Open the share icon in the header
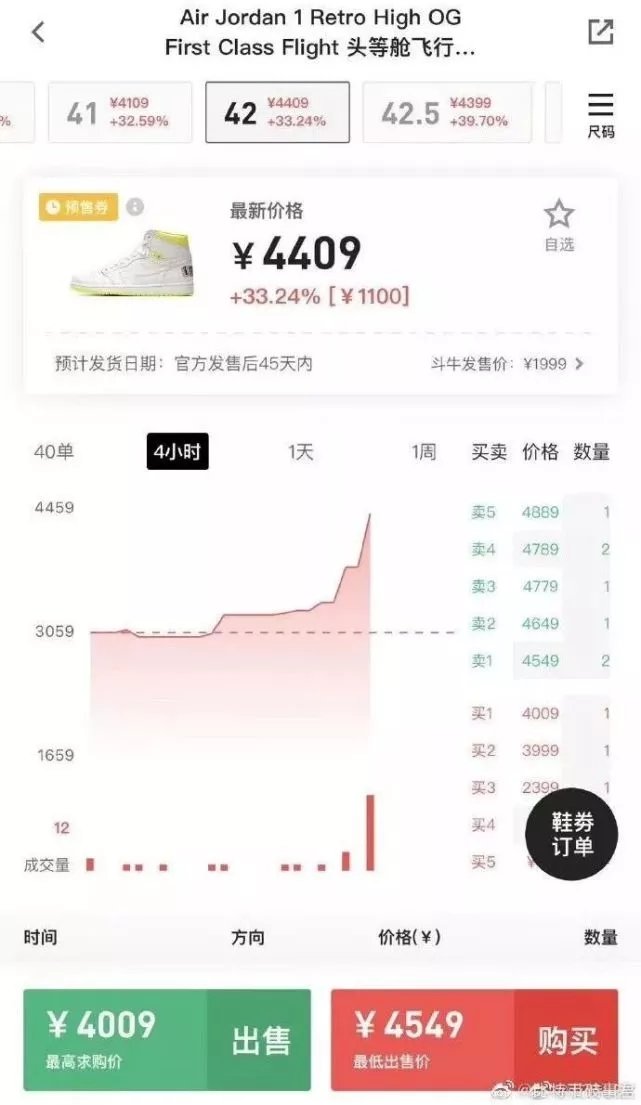Image resolution: width=641 pixels, height=1105 pixels. click(600, 32)
